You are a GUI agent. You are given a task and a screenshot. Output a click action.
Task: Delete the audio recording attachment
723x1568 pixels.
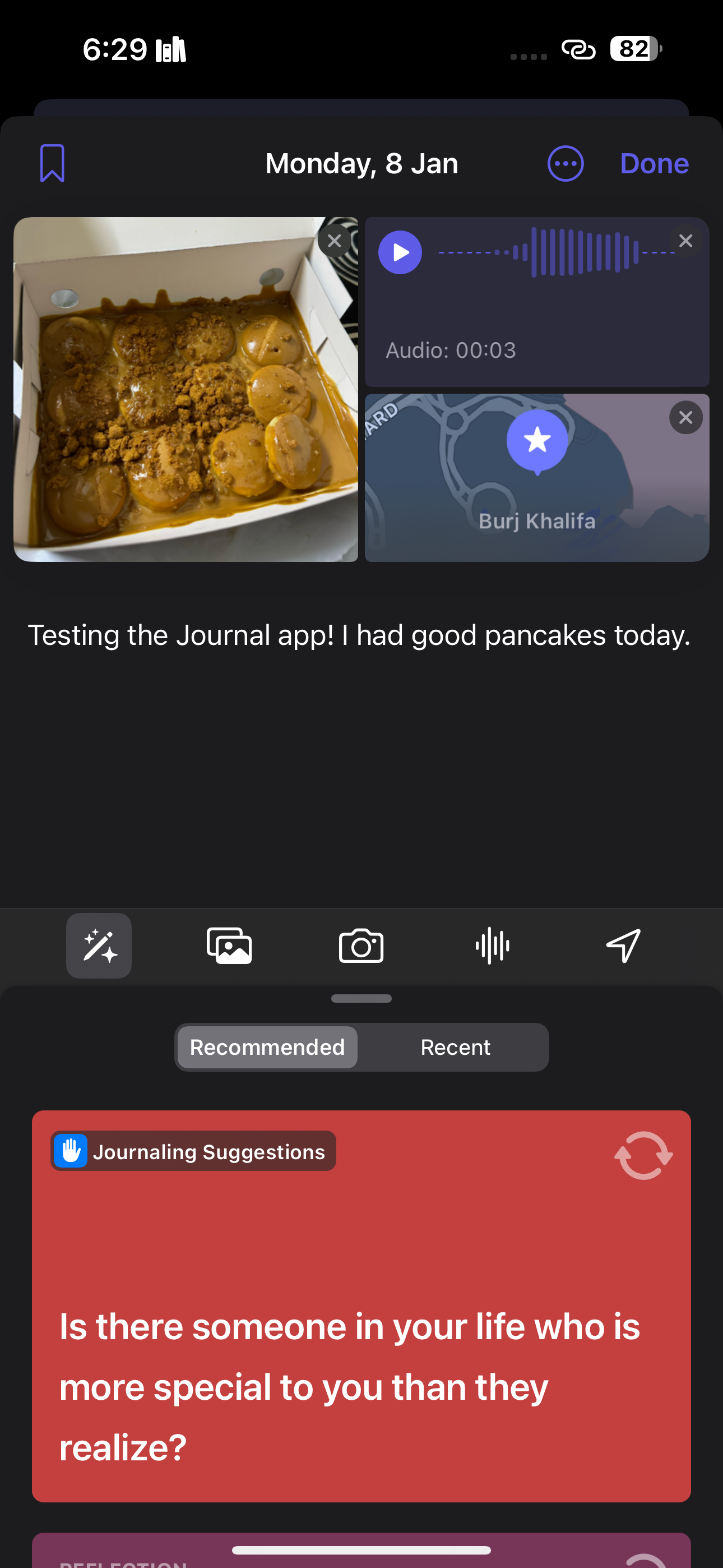point(686,241)
